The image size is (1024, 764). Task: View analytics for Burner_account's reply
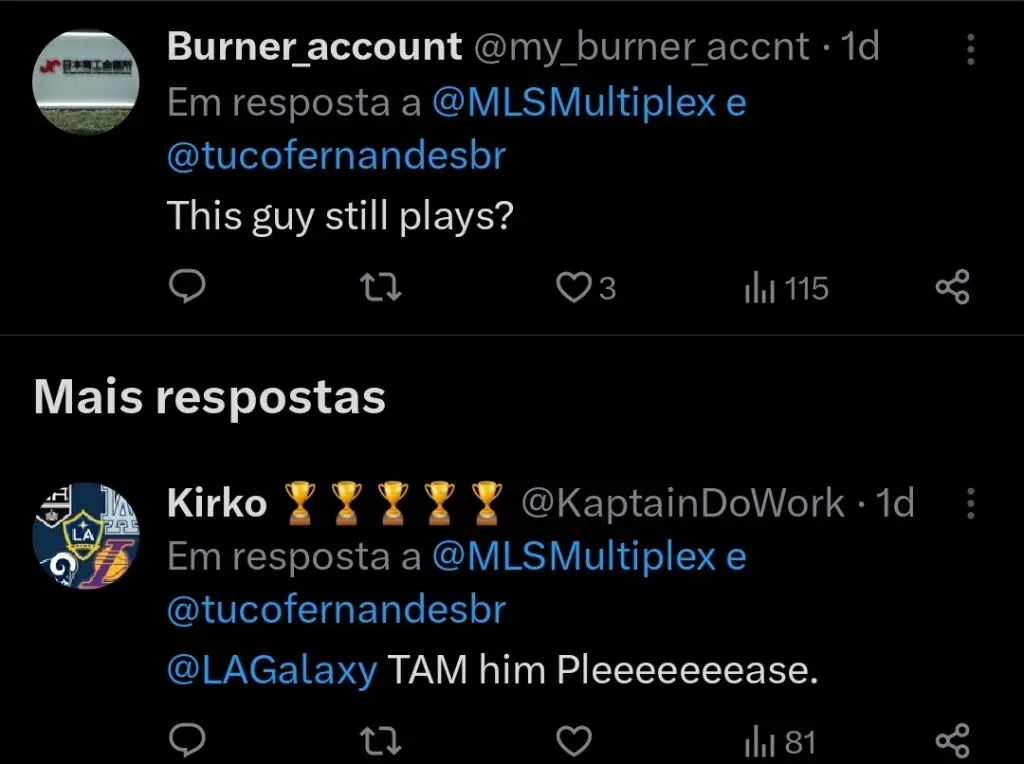point(786,289)
